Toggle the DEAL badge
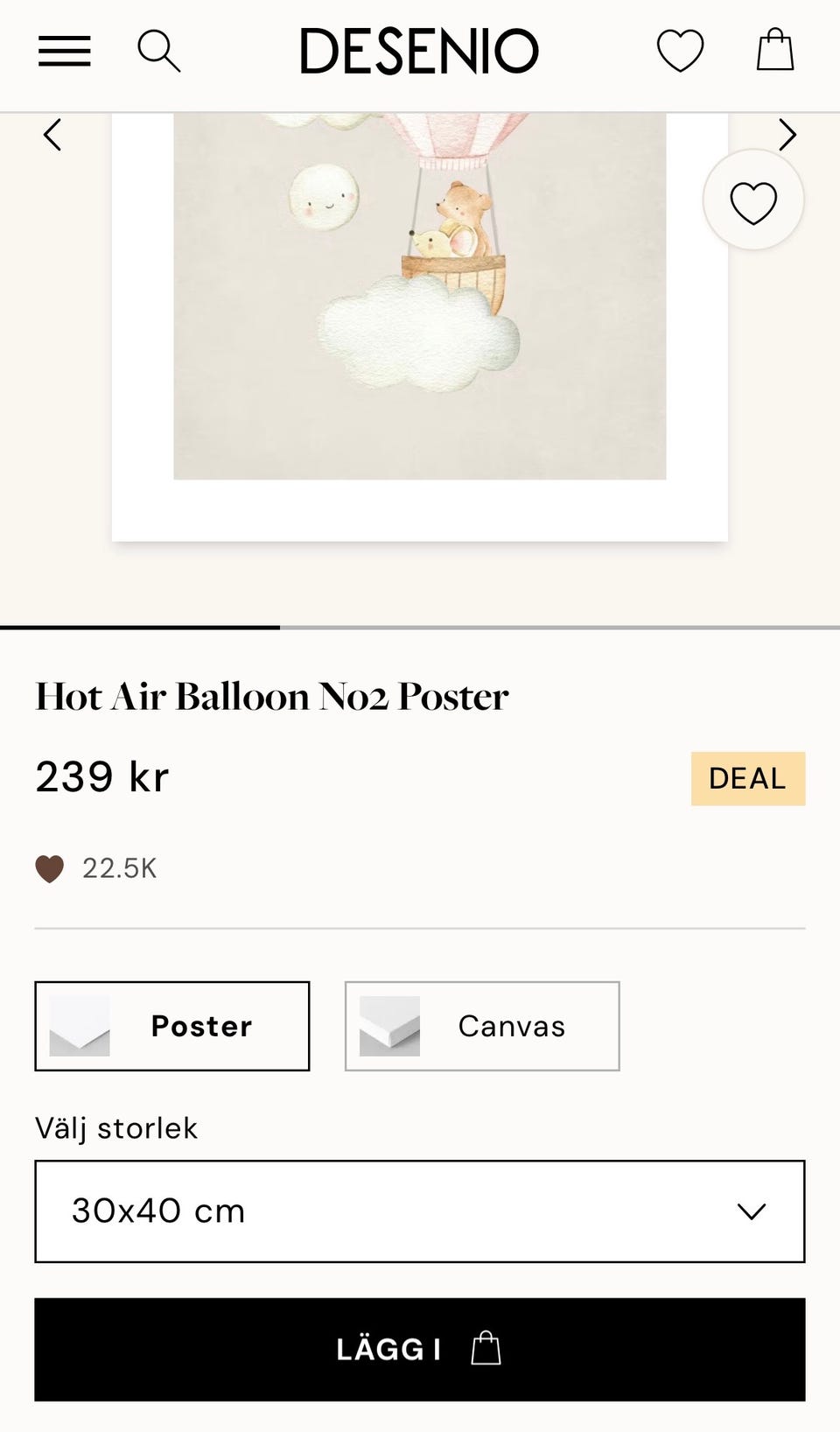This screenshot has height=1432, width=840. (x=747, y=778)
